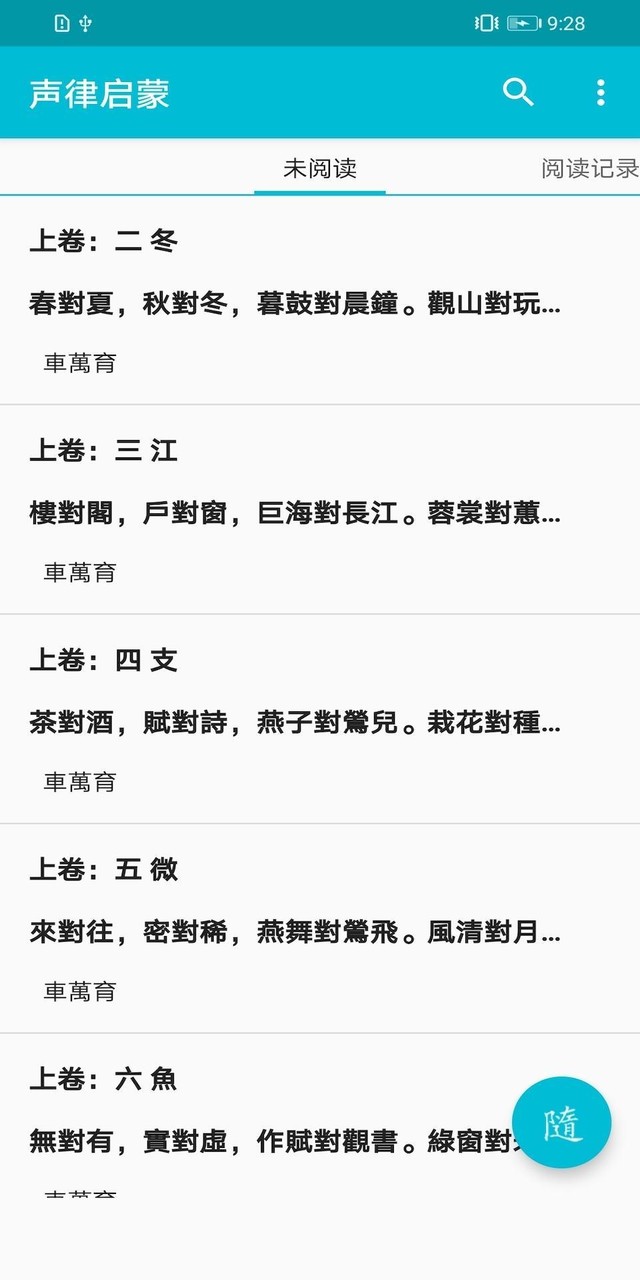Switch to the 未阅读 tab

tap(320, 168)
